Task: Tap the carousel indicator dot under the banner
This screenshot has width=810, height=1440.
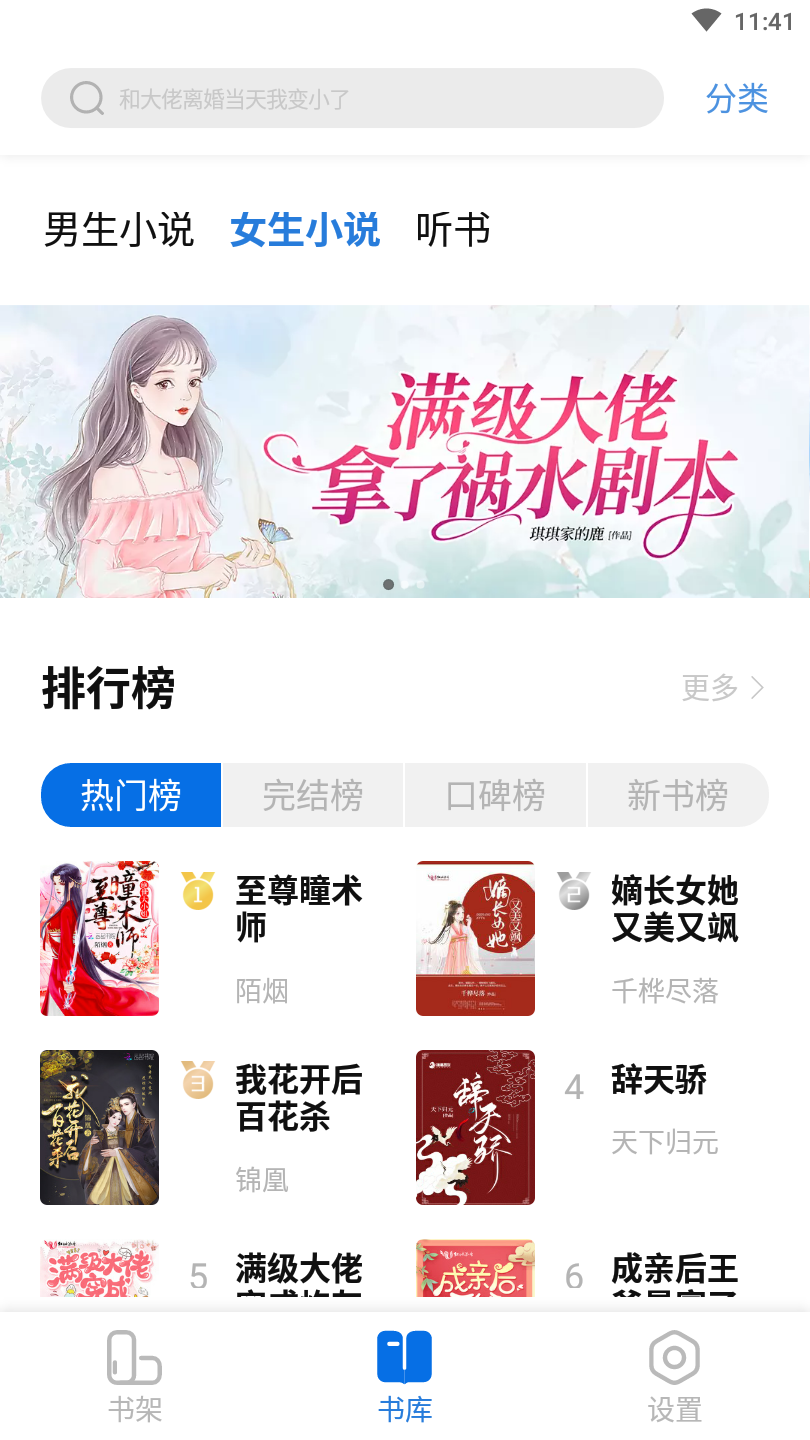Action: [390, 584]
